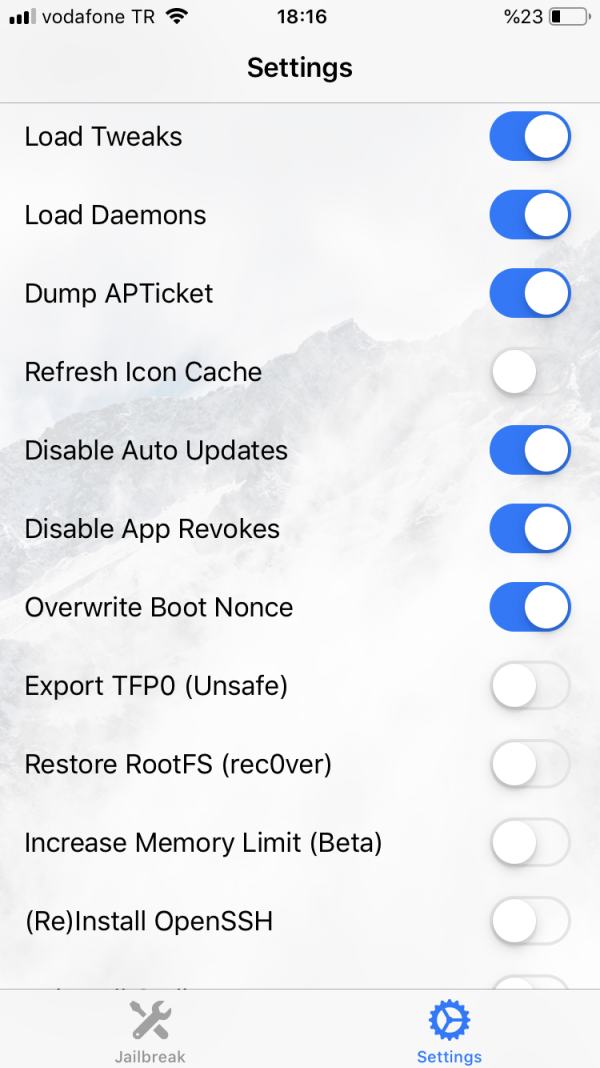Switch off Overwrite Boot Nonce
600x1068 pixels.
(x=529, y=608)
